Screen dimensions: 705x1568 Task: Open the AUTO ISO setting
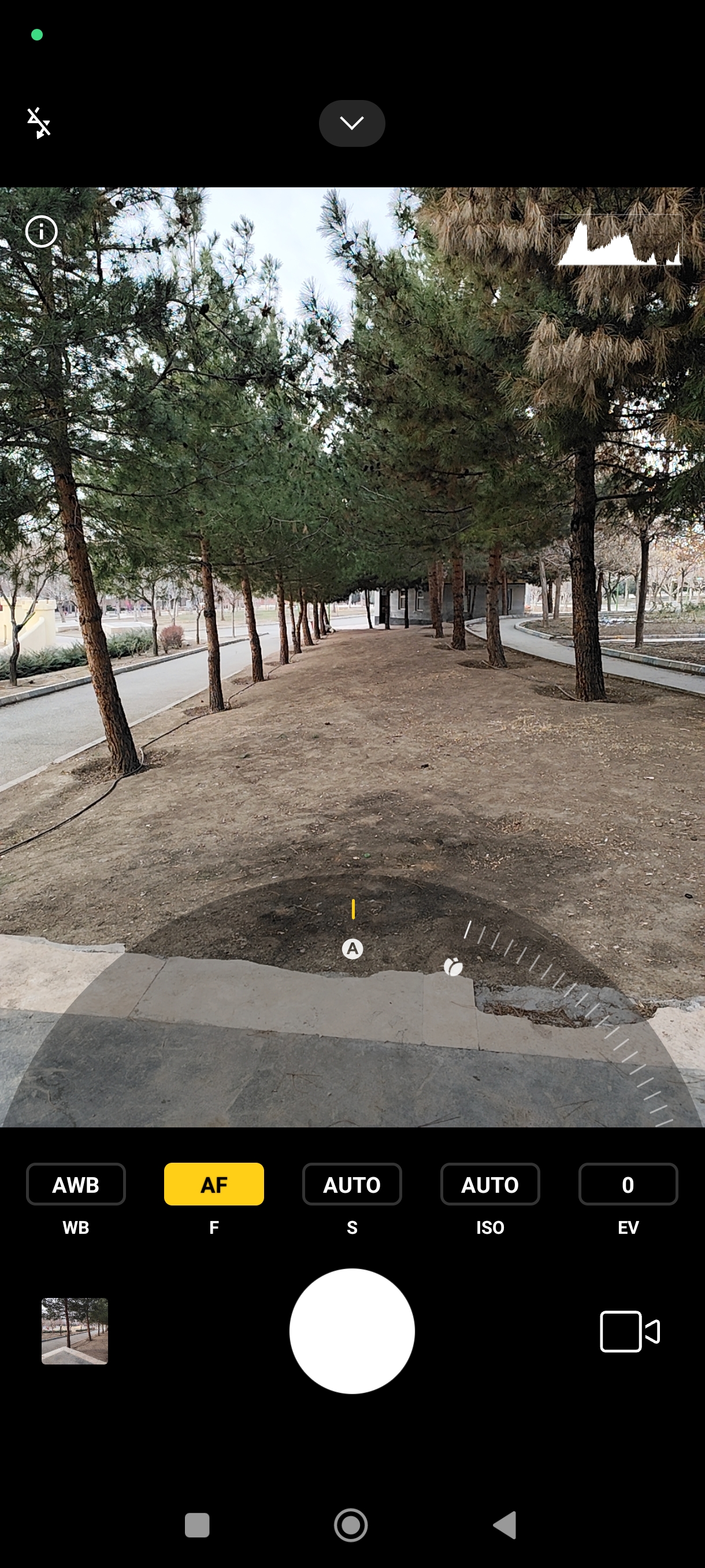(x=489, y=1185)
